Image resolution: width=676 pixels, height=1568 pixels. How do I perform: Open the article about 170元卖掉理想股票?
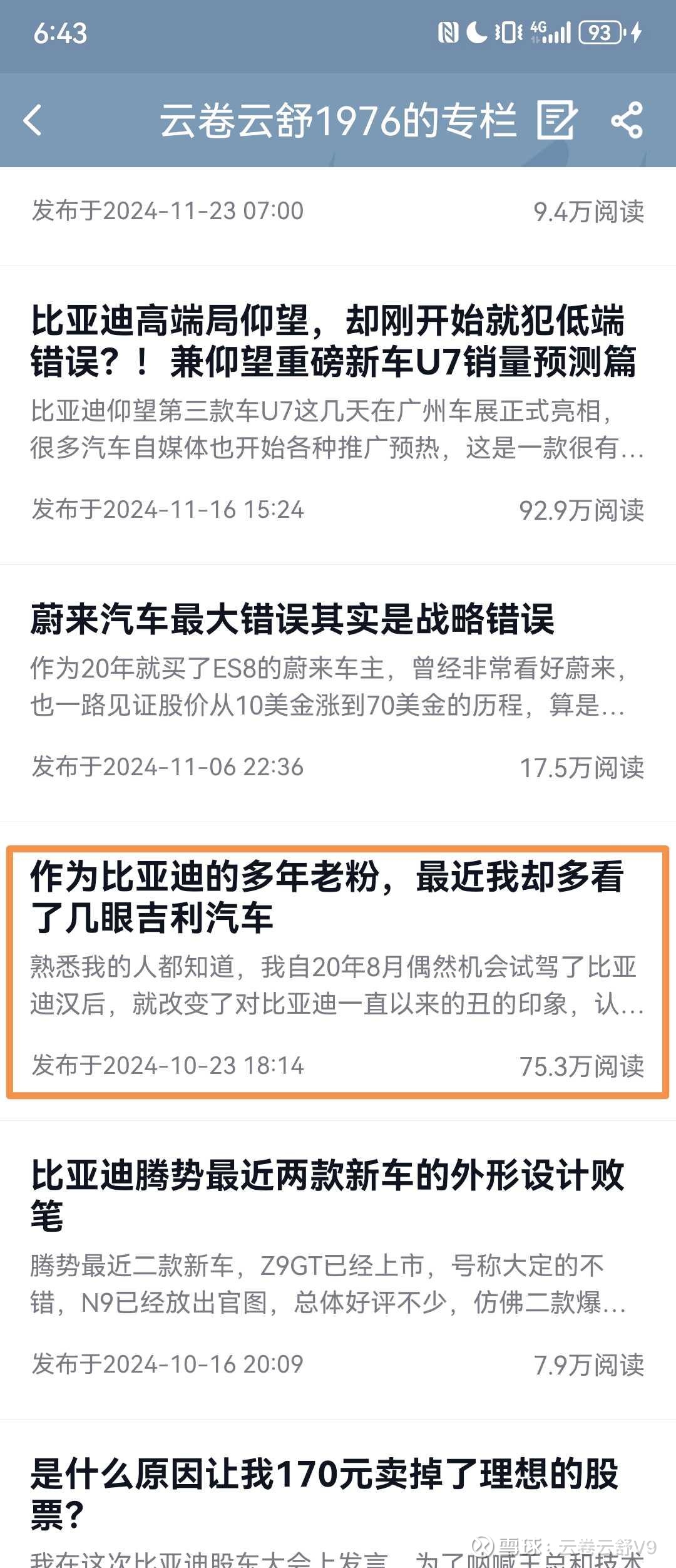[338, 1494]
